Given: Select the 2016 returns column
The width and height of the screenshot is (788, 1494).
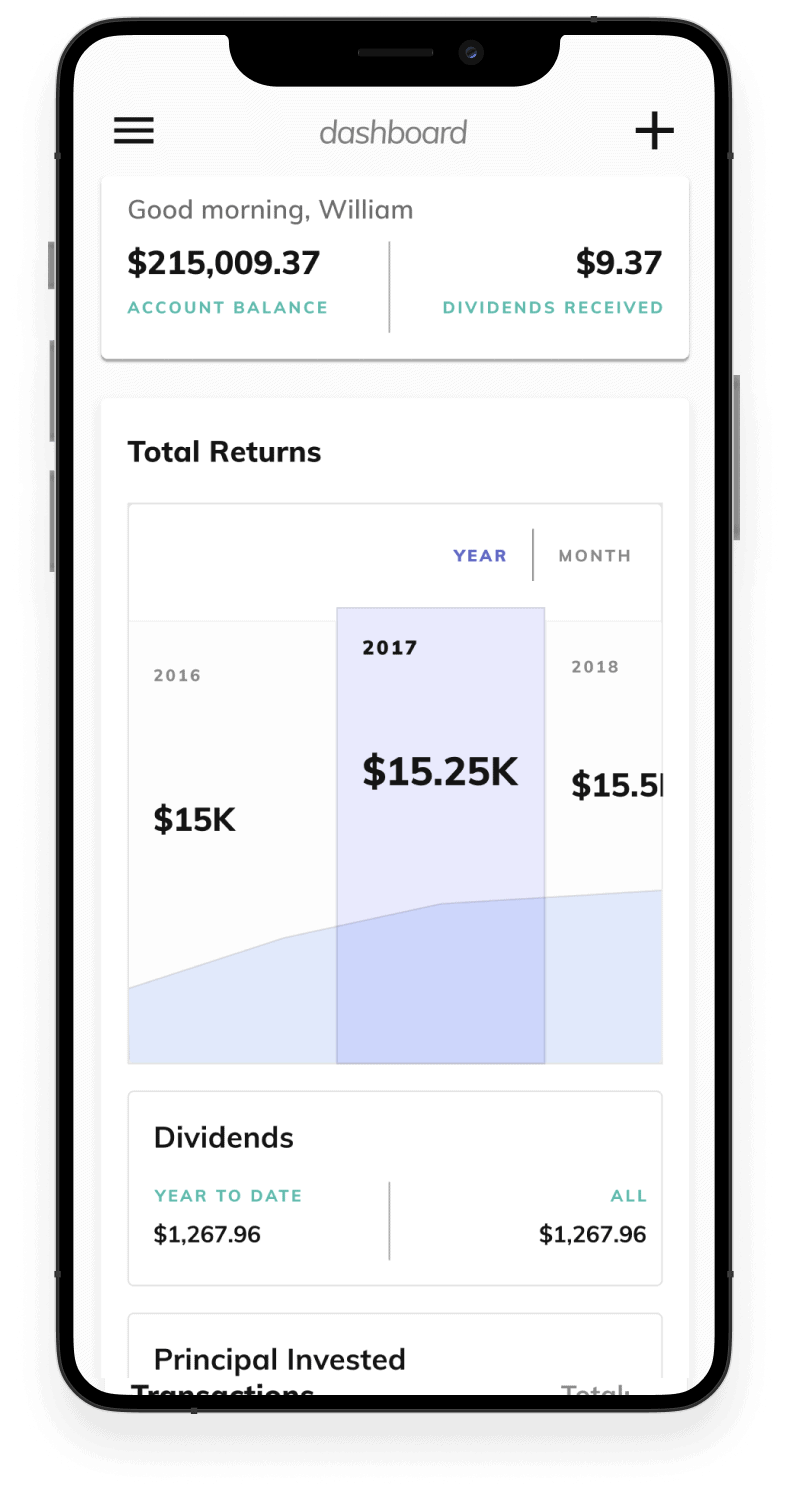Looking at the screenshot, I should pyautogui.click(x=232, y=842).
